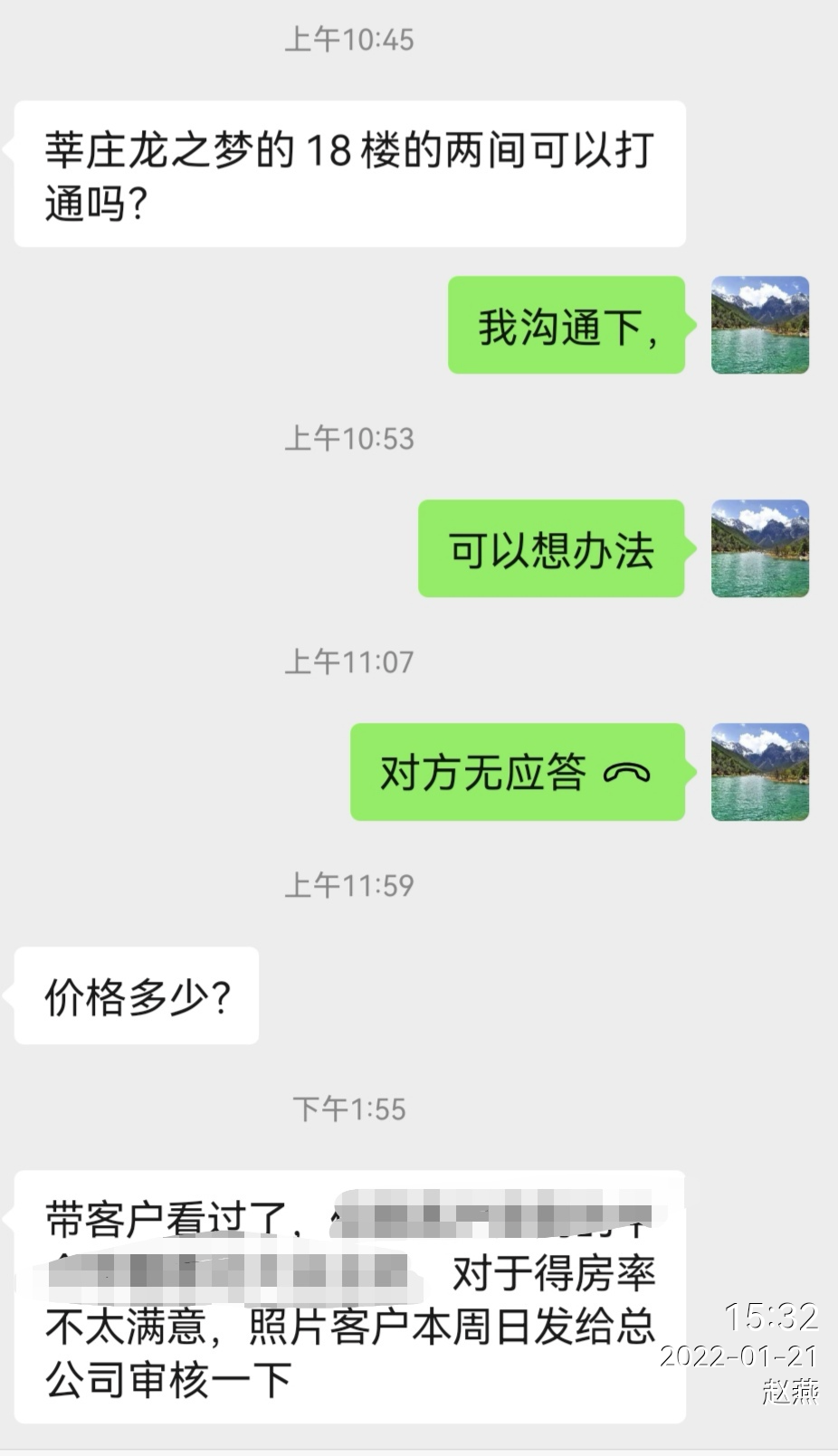Redial from the "对方无应答" call bubble

pos(517,772)
